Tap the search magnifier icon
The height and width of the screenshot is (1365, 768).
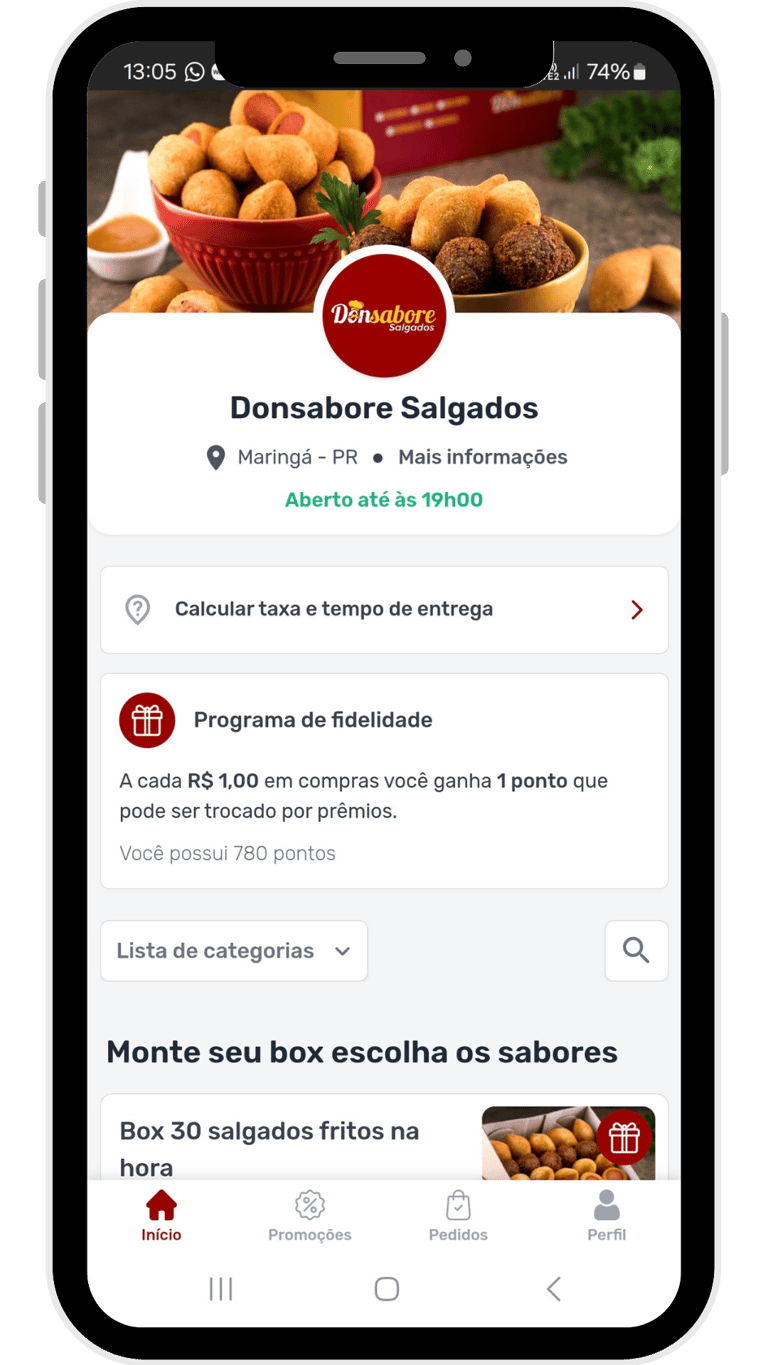click(x=636, y=951)
